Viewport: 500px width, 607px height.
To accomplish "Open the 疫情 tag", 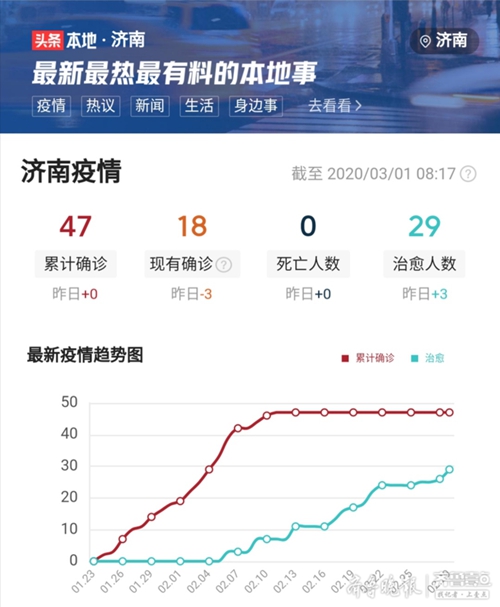I will [x=51, y=106].
